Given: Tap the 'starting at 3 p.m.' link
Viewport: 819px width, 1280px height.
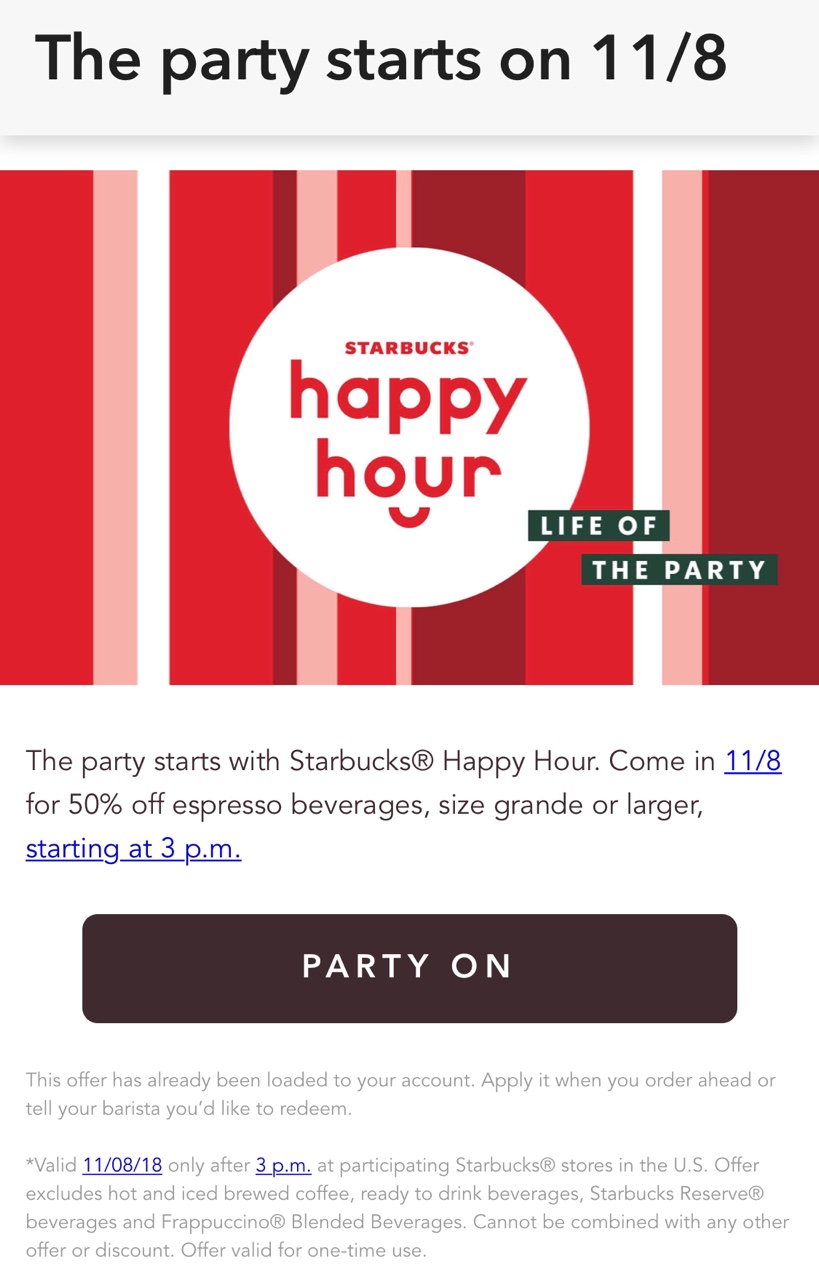Looking at the screenshot, I should pos(133,849).
